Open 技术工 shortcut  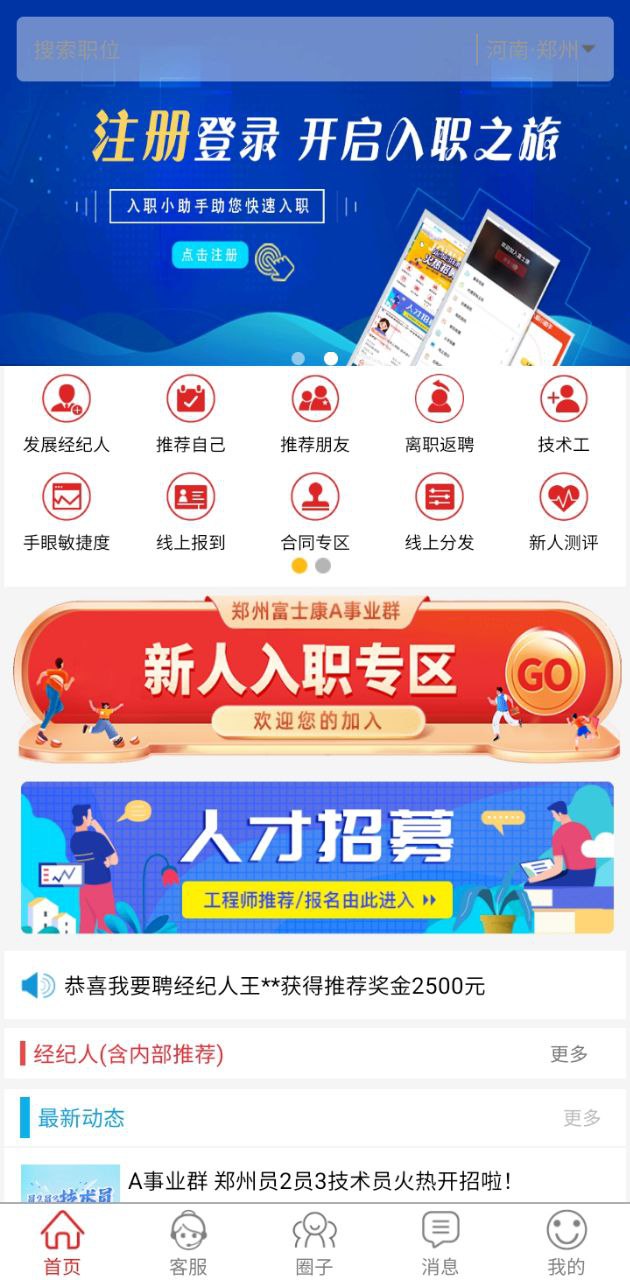point(563,413)
